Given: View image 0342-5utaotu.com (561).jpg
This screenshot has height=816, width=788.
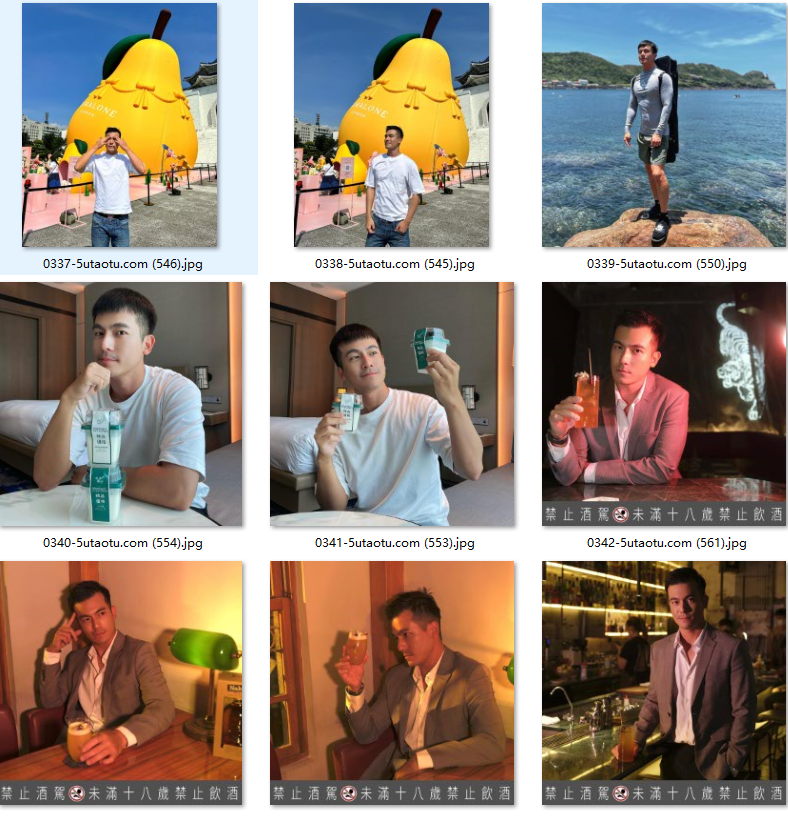Looking at the screenshot, I should (x=664, y=404).
